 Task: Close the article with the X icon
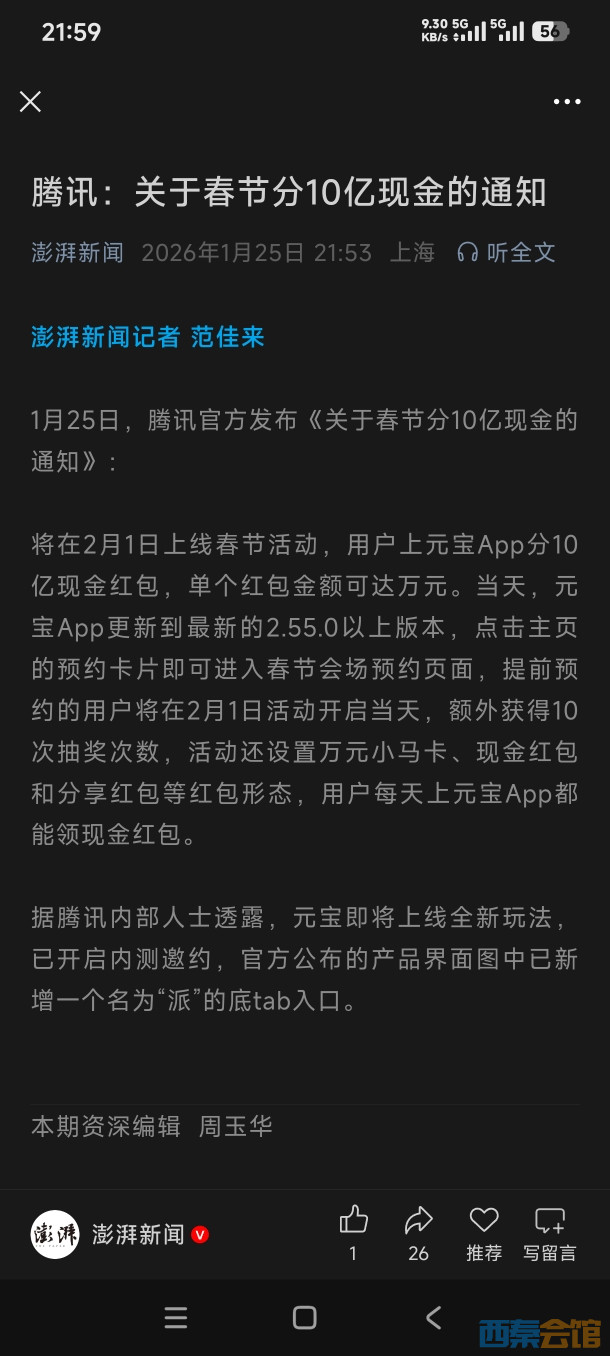(31, 101)
